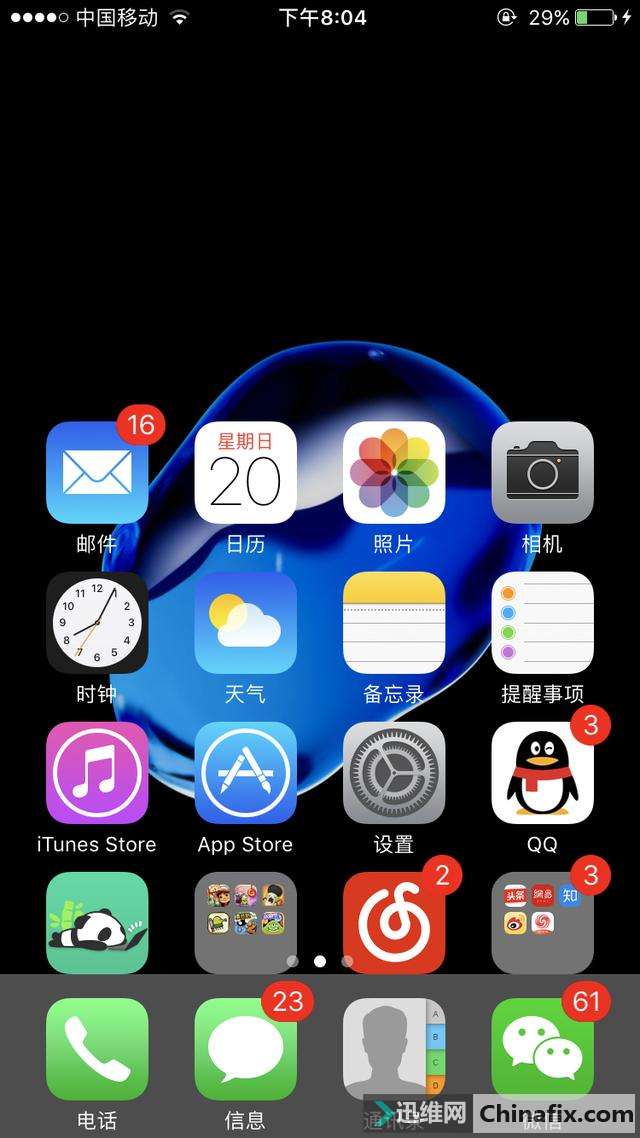Launch the 照片 Photos app
The width and height of the screenshot is (640, 1138).
click(394, 472)
